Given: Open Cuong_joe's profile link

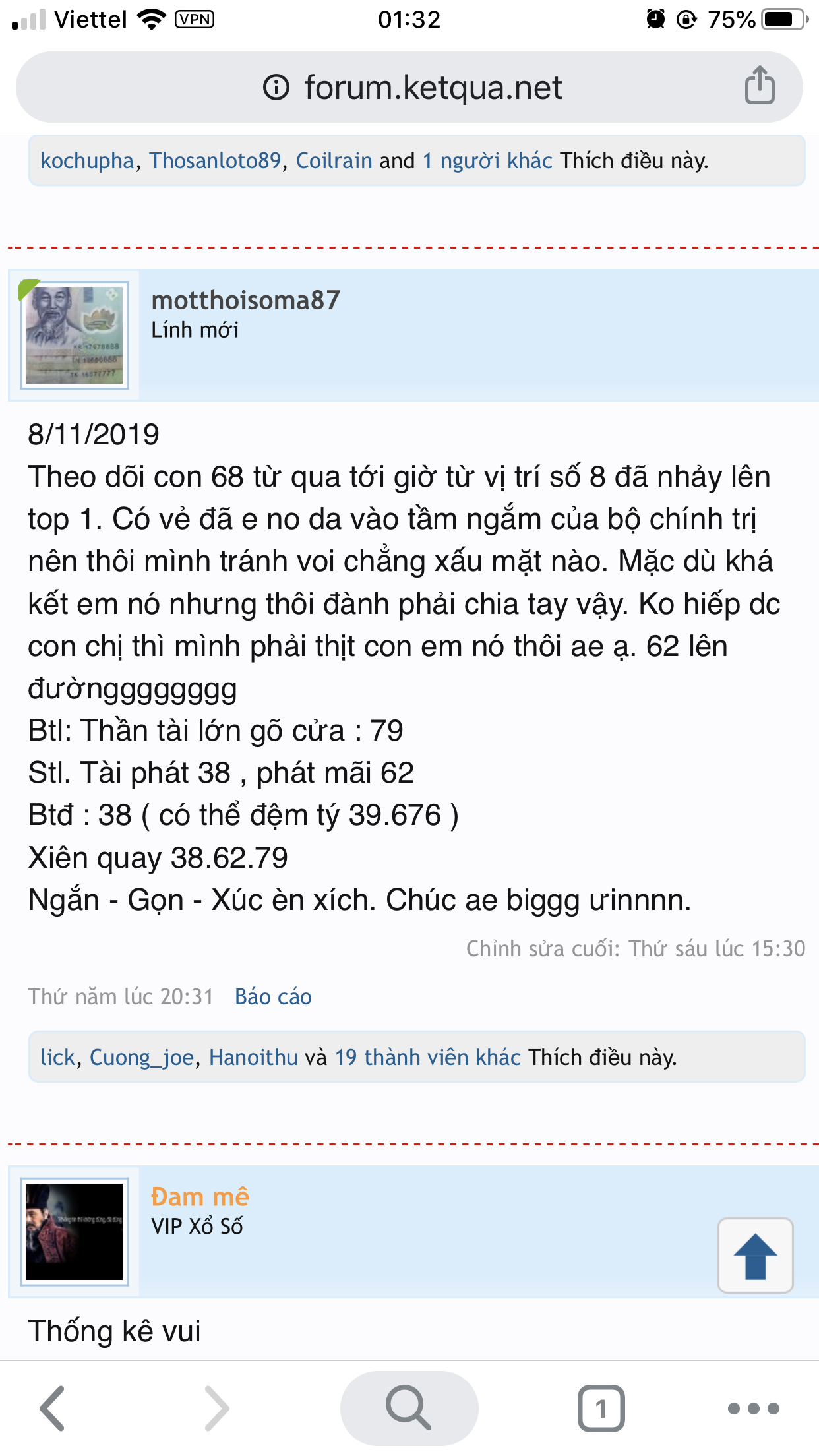Looking at the screenshot, I should [142, 1057].
